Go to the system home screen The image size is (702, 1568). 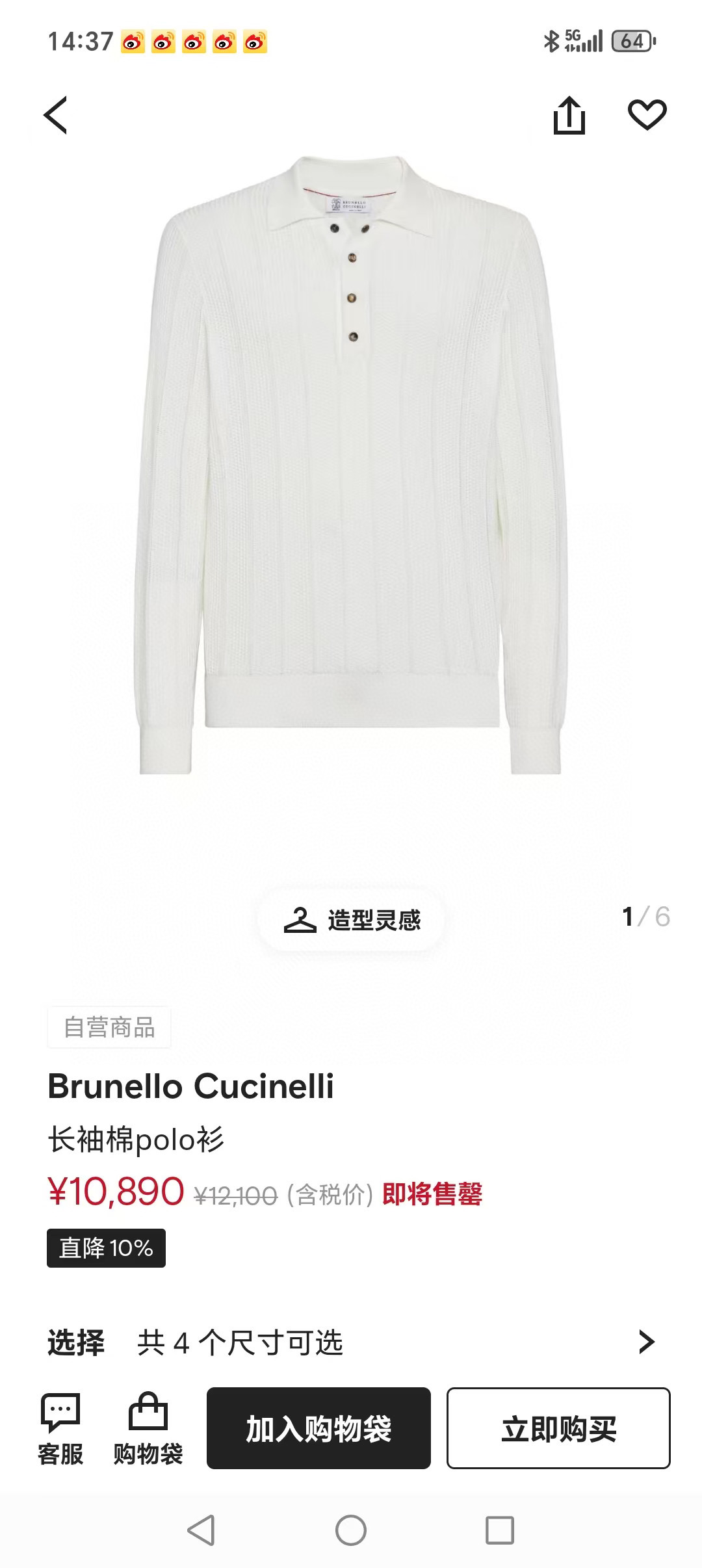coord(351,1530)
